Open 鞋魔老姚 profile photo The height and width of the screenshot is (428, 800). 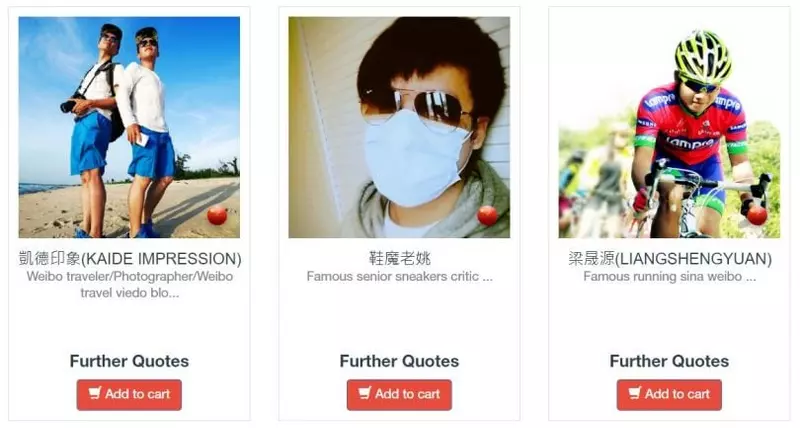(399, 127)
